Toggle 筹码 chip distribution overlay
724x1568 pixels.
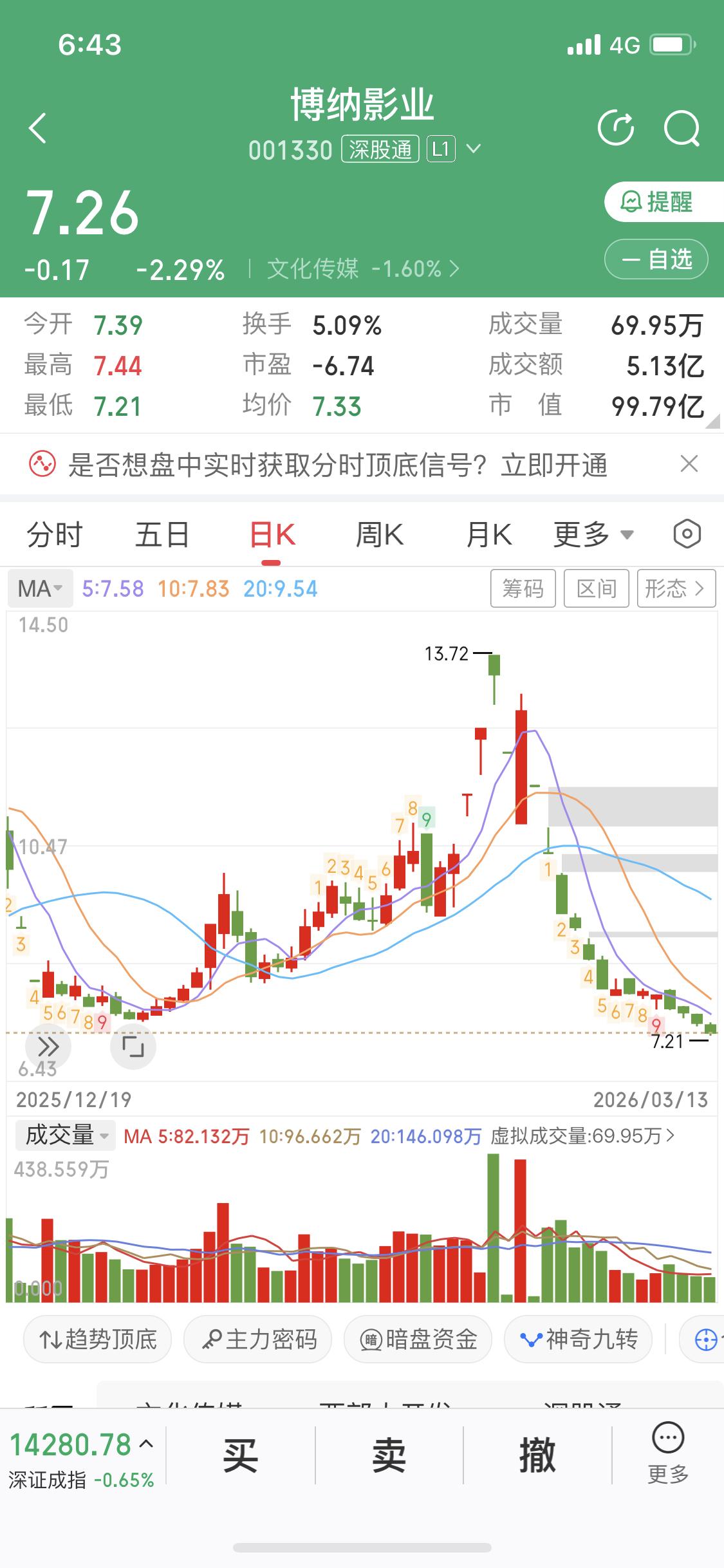click(523, 588)
